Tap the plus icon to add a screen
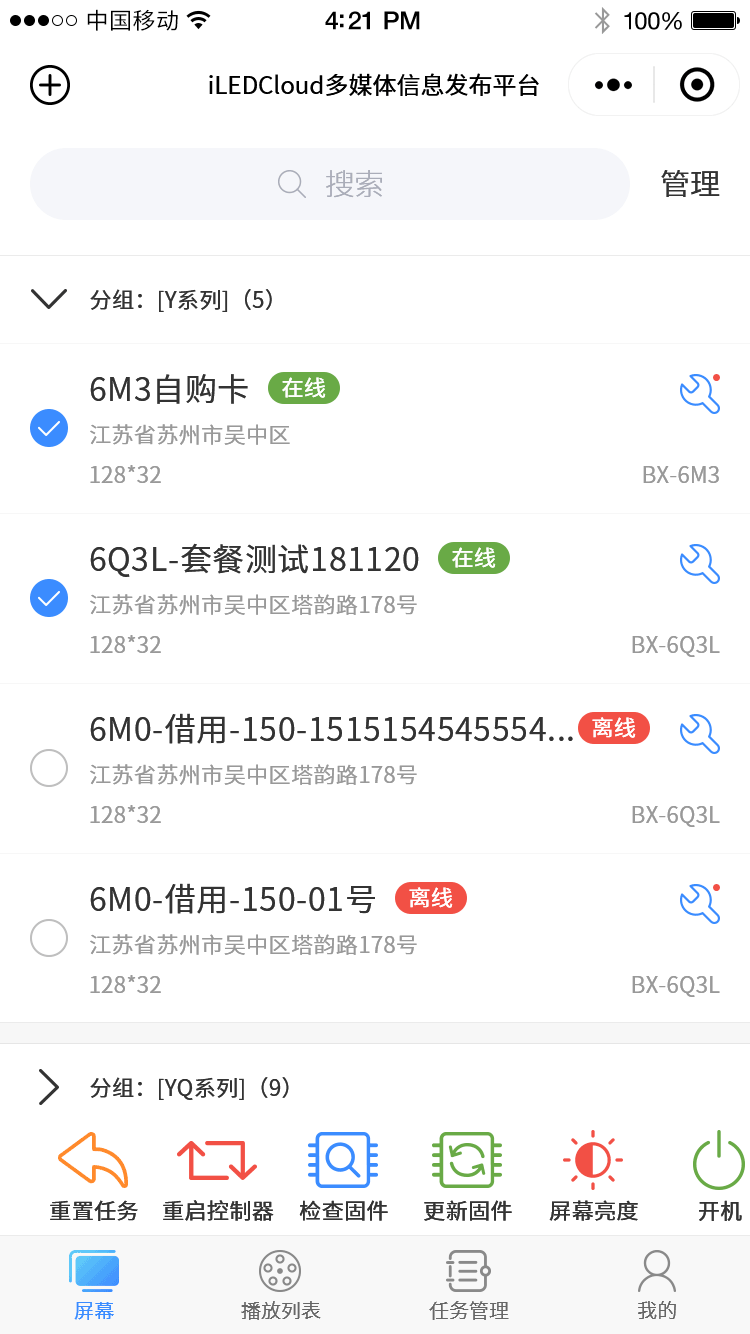This screenshot has height=1334, width=750. click(50, 85)
